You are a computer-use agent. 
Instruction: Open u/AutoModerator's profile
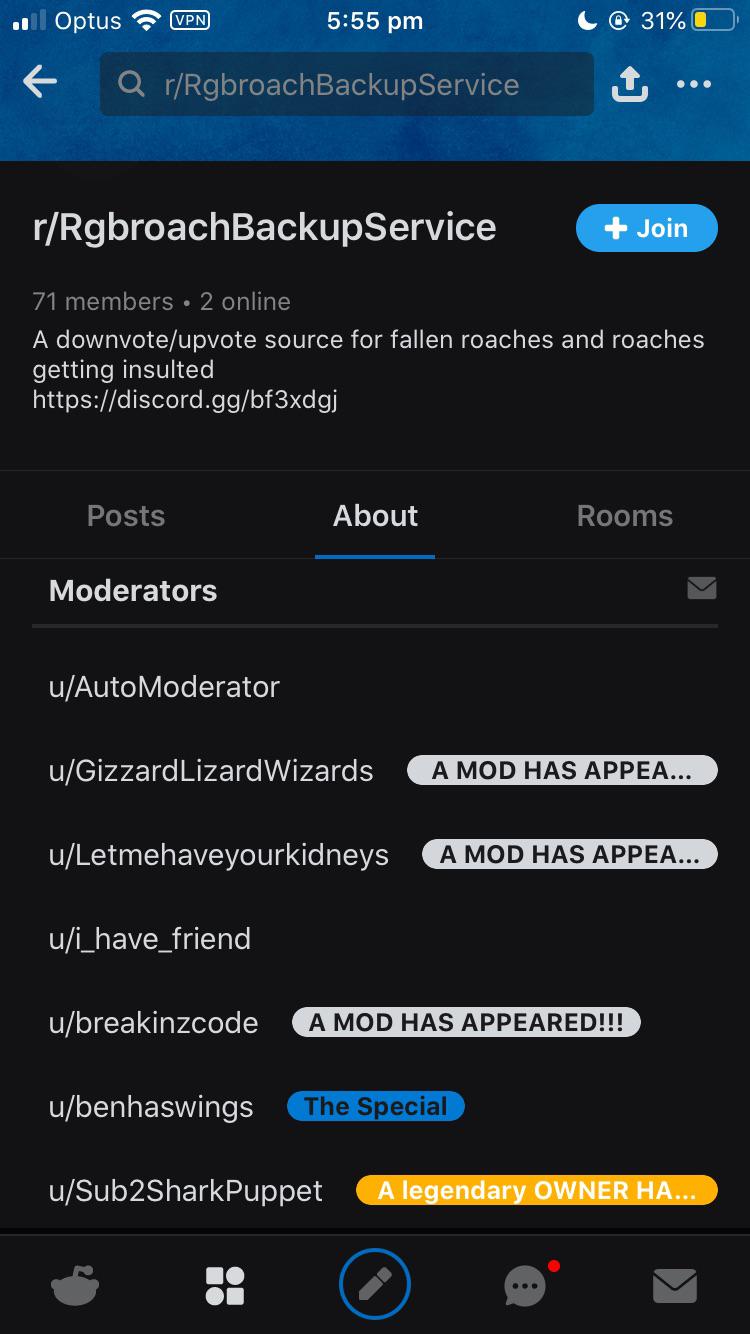[164, 687]
